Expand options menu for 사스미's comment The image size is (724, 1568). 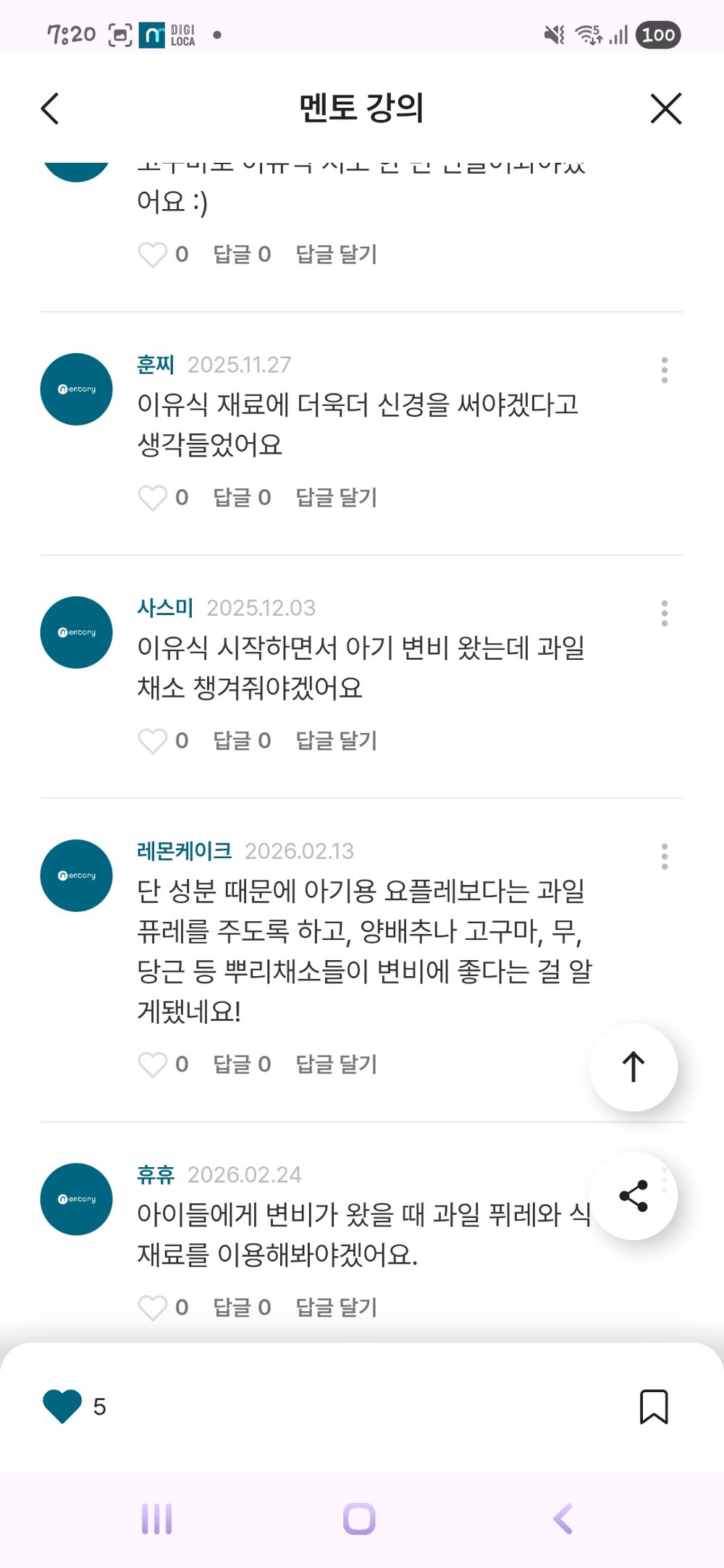point(665,613)
